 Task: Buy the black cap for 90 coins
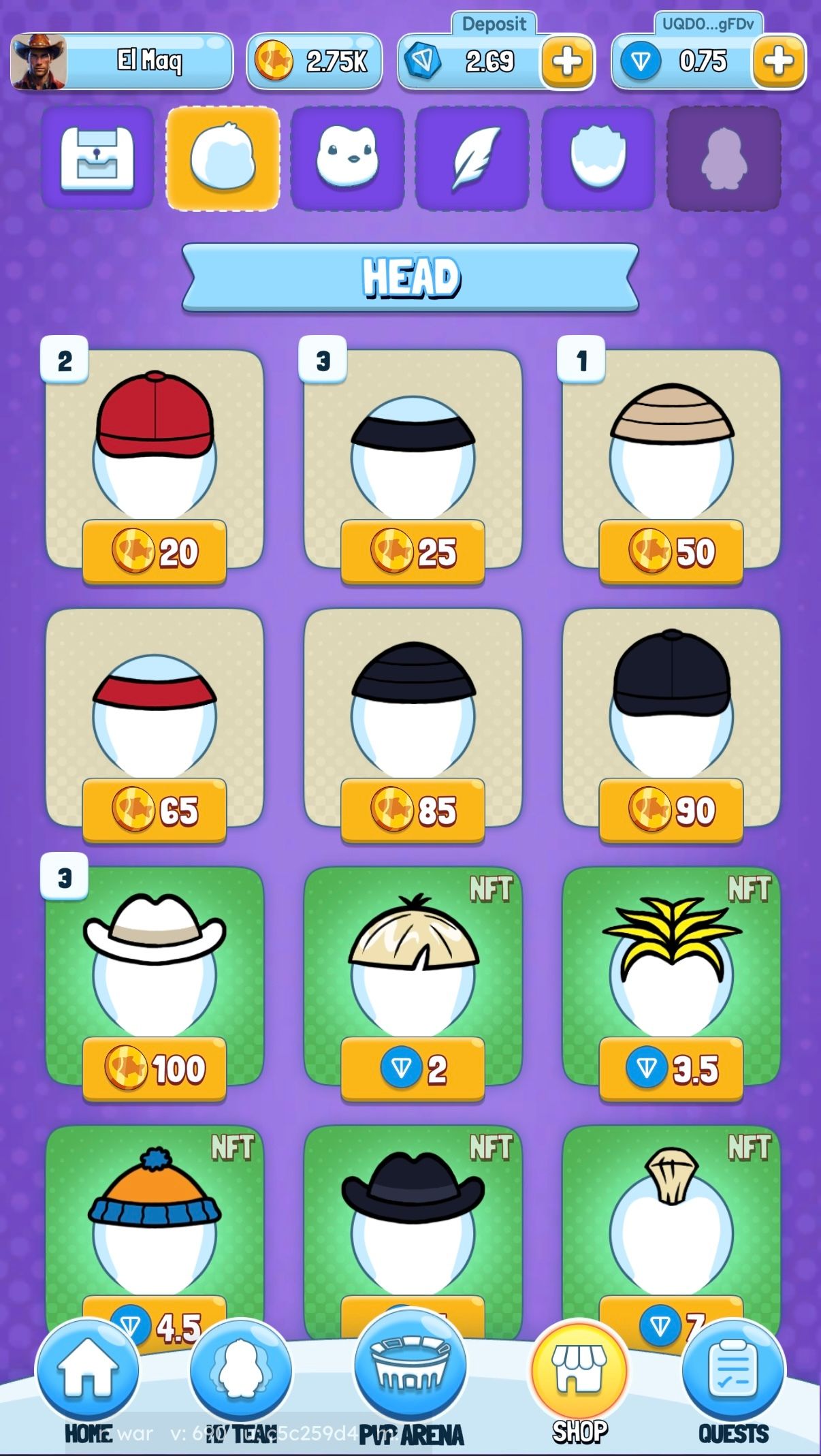[x=671, y=810]
